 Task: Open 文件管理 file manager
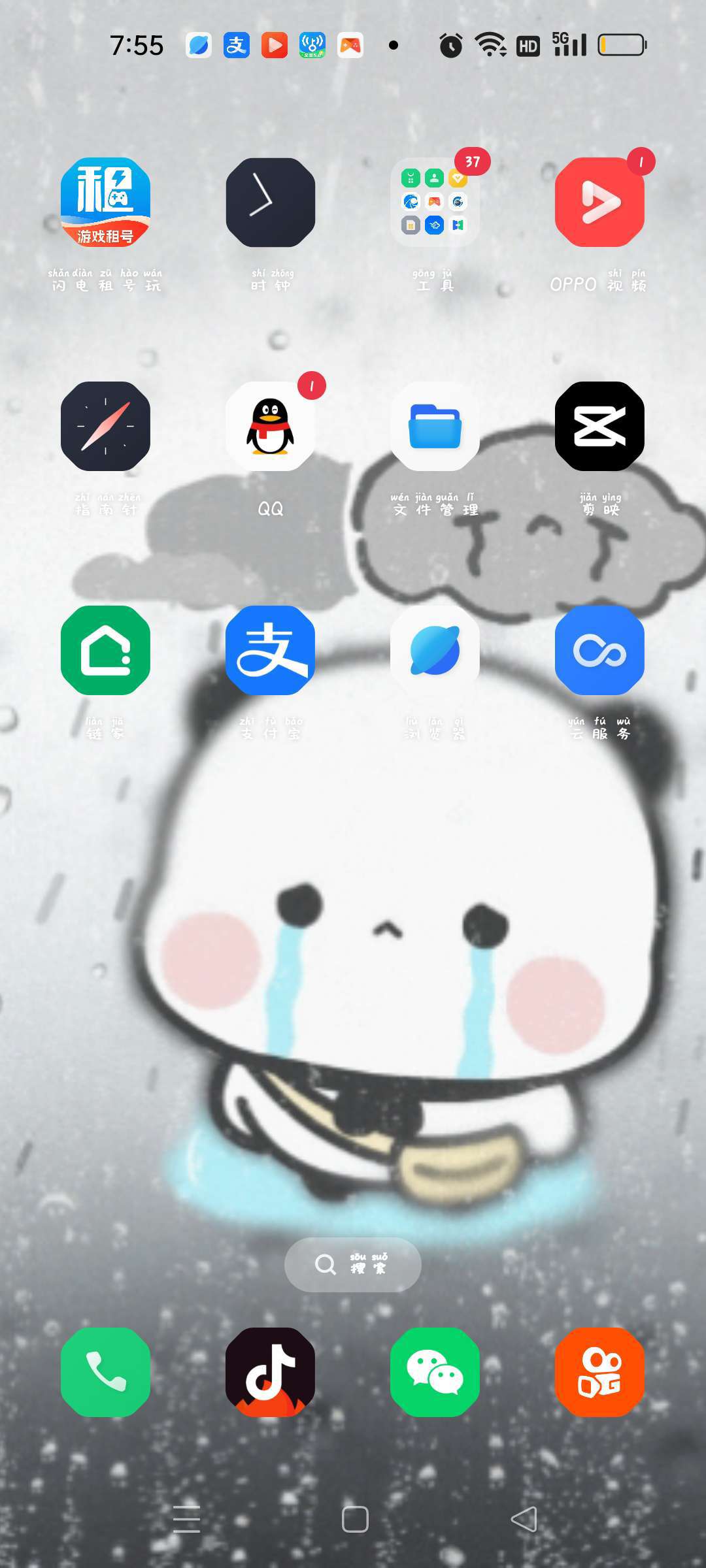point(435,427)
